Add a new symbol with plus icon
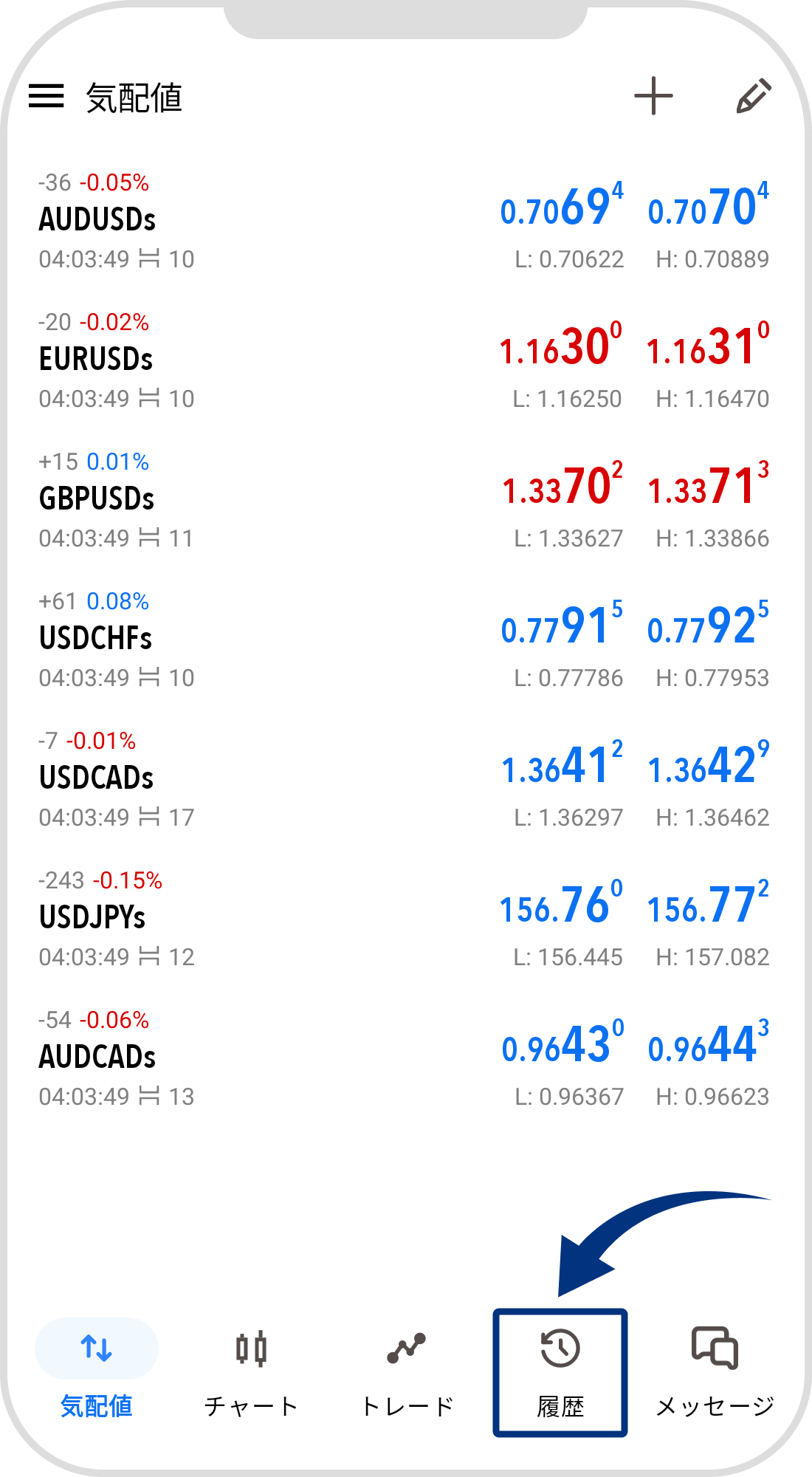Screen dimensions: 812x1477 pyautogui.click(x=653, y=97)
